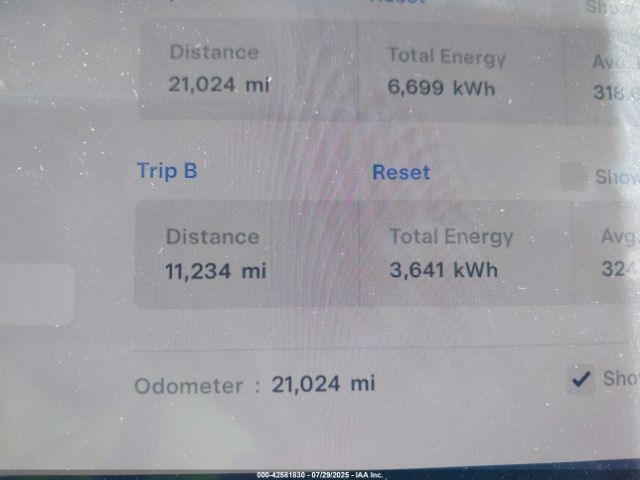Screen dimensions: 640x480
Task: Reset the Trip B counter
Action: (401, 172)
